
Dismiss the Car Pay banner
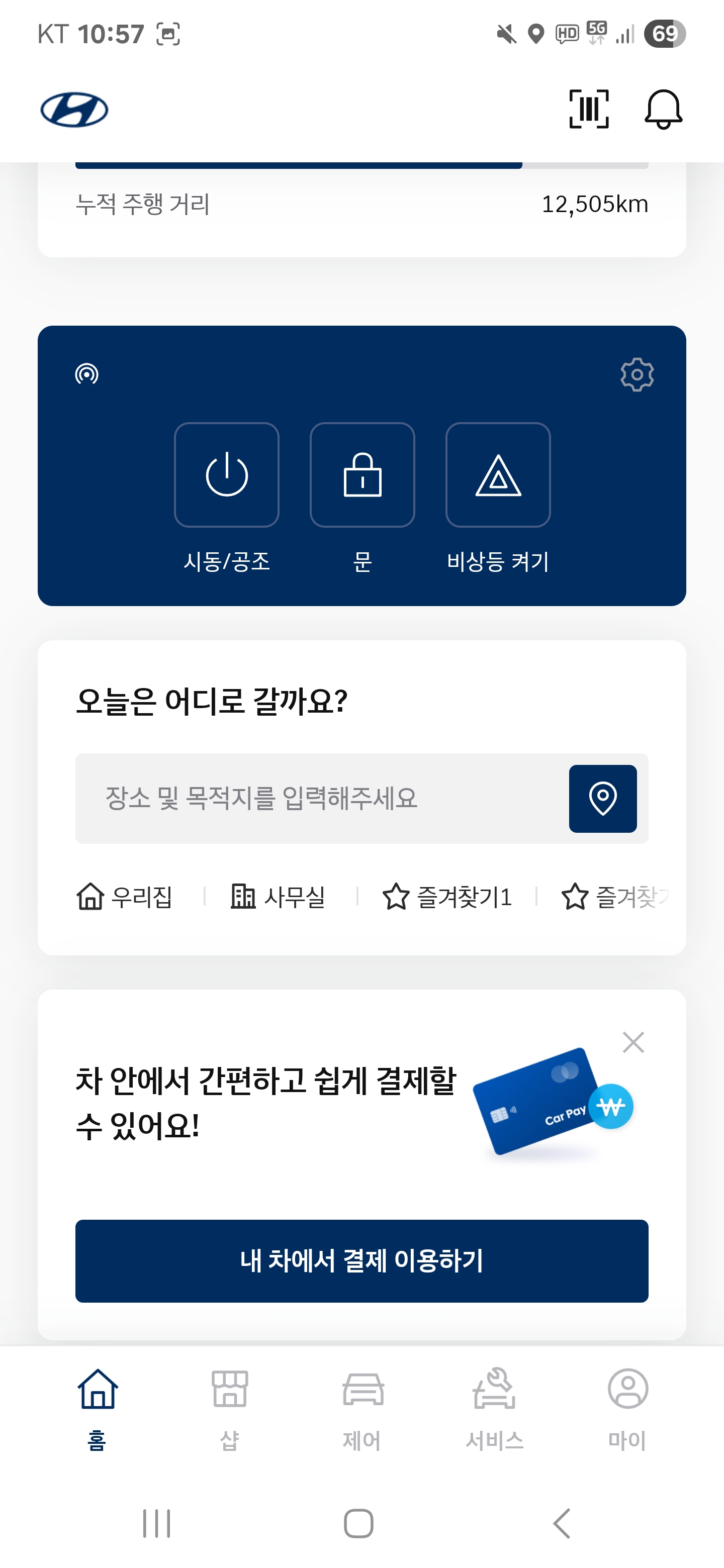[x=633, y=1042]
